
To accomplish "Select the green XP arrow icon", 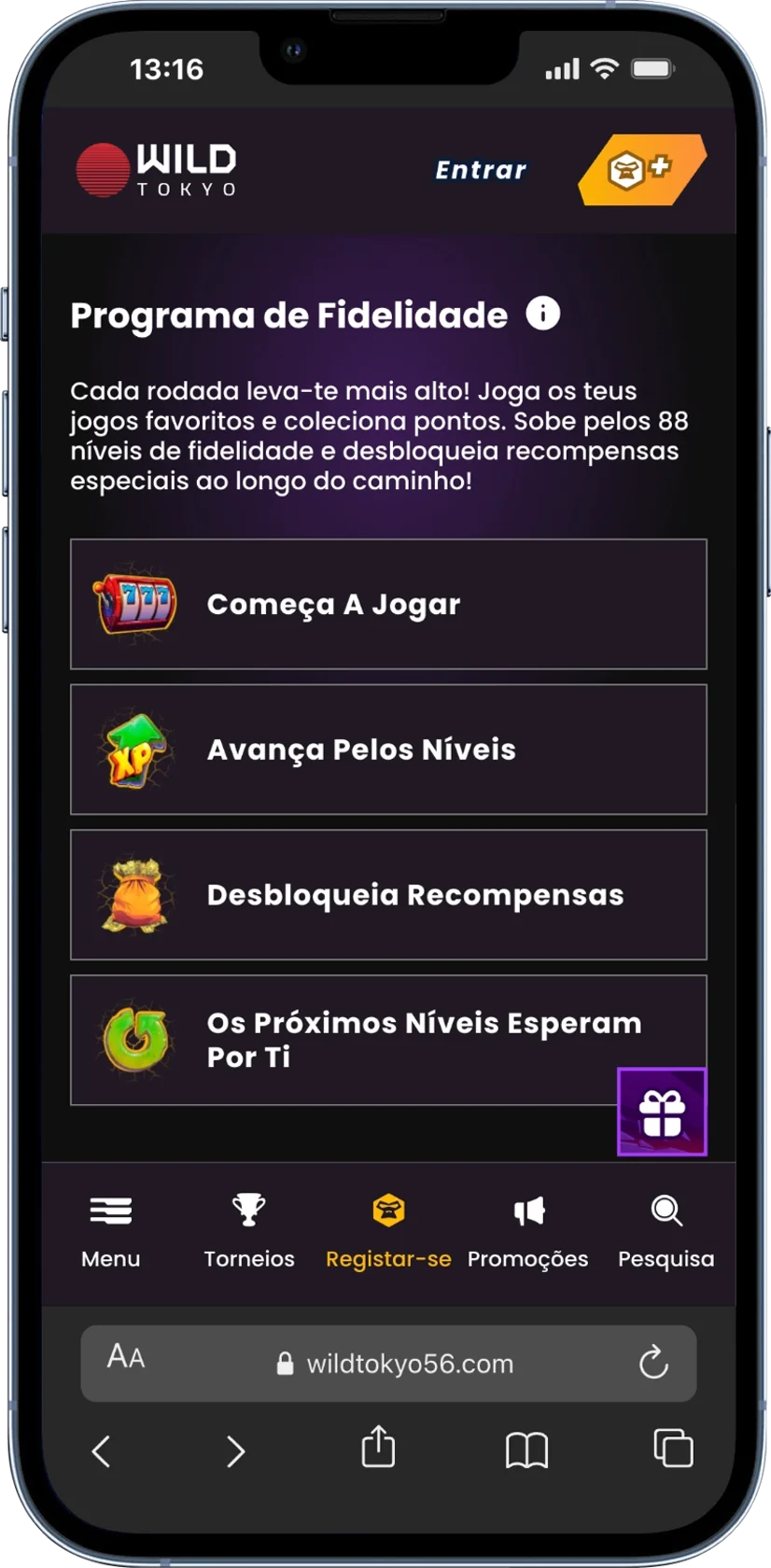I will click(x=134, y=750).
